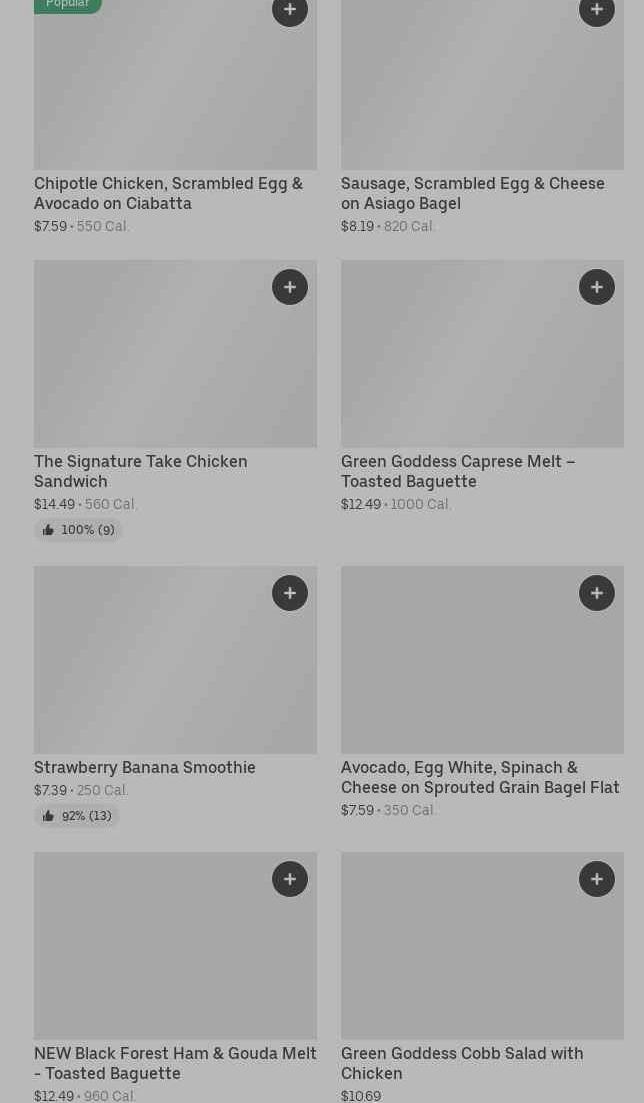Viewport: 644px width, 1103px height.
Task: Add NEW Black Forest Ham & Gouda Melt
Action: [x=290, y=879]
